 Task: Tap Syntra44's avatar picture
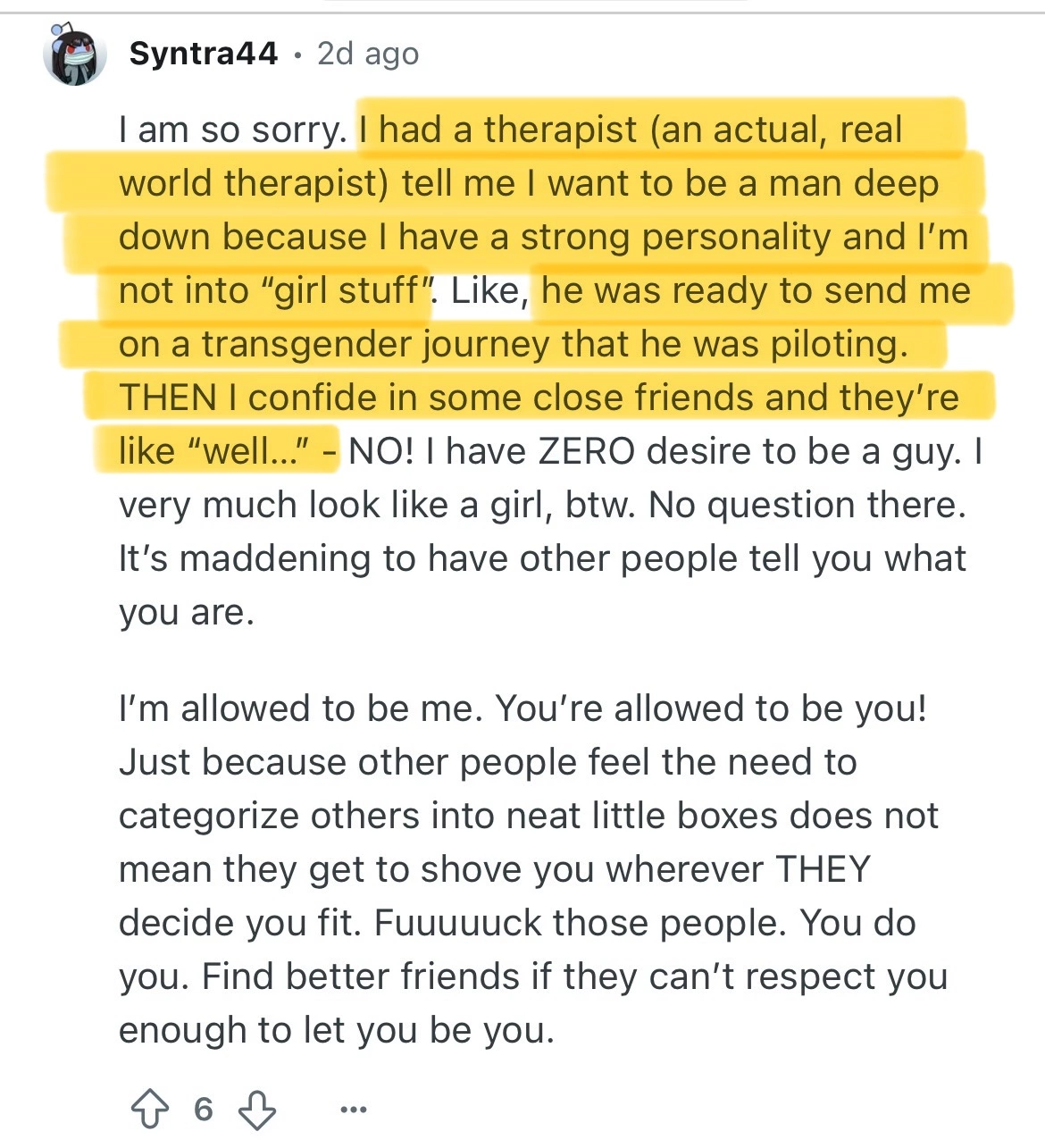[x=74, y=55]
